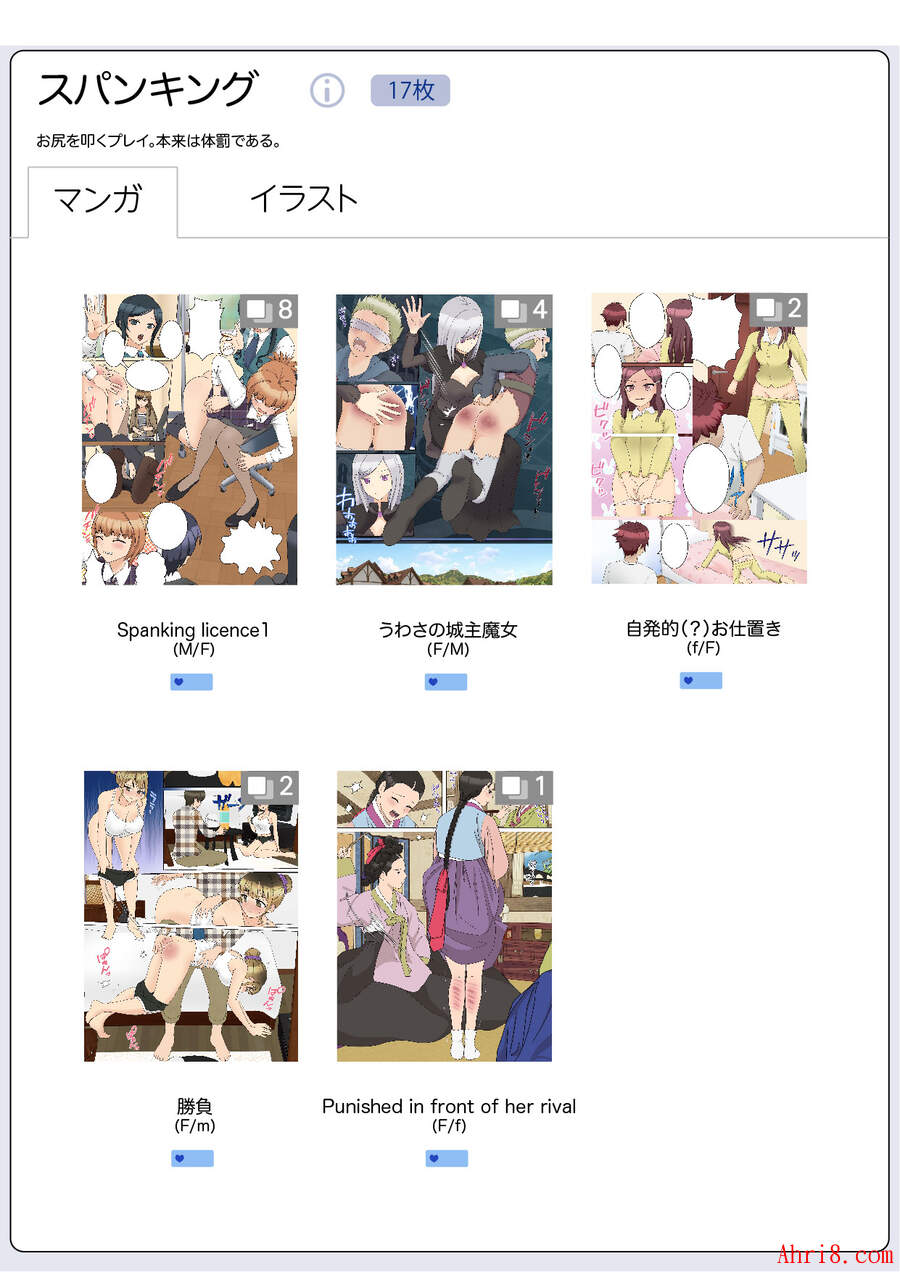Like the 勝負 entry

192,1158
